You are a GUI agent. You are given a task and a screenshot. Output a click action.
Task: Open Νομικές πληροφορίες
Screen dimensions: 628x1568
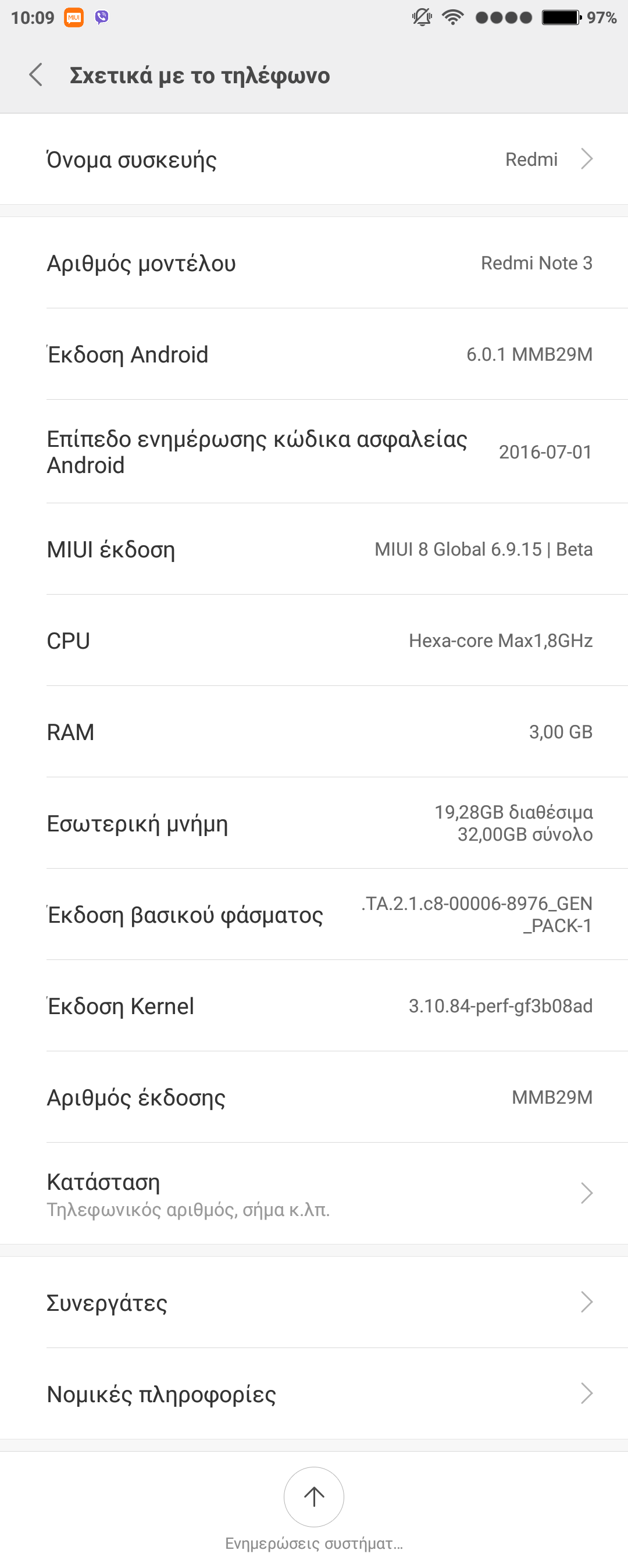314,1393
